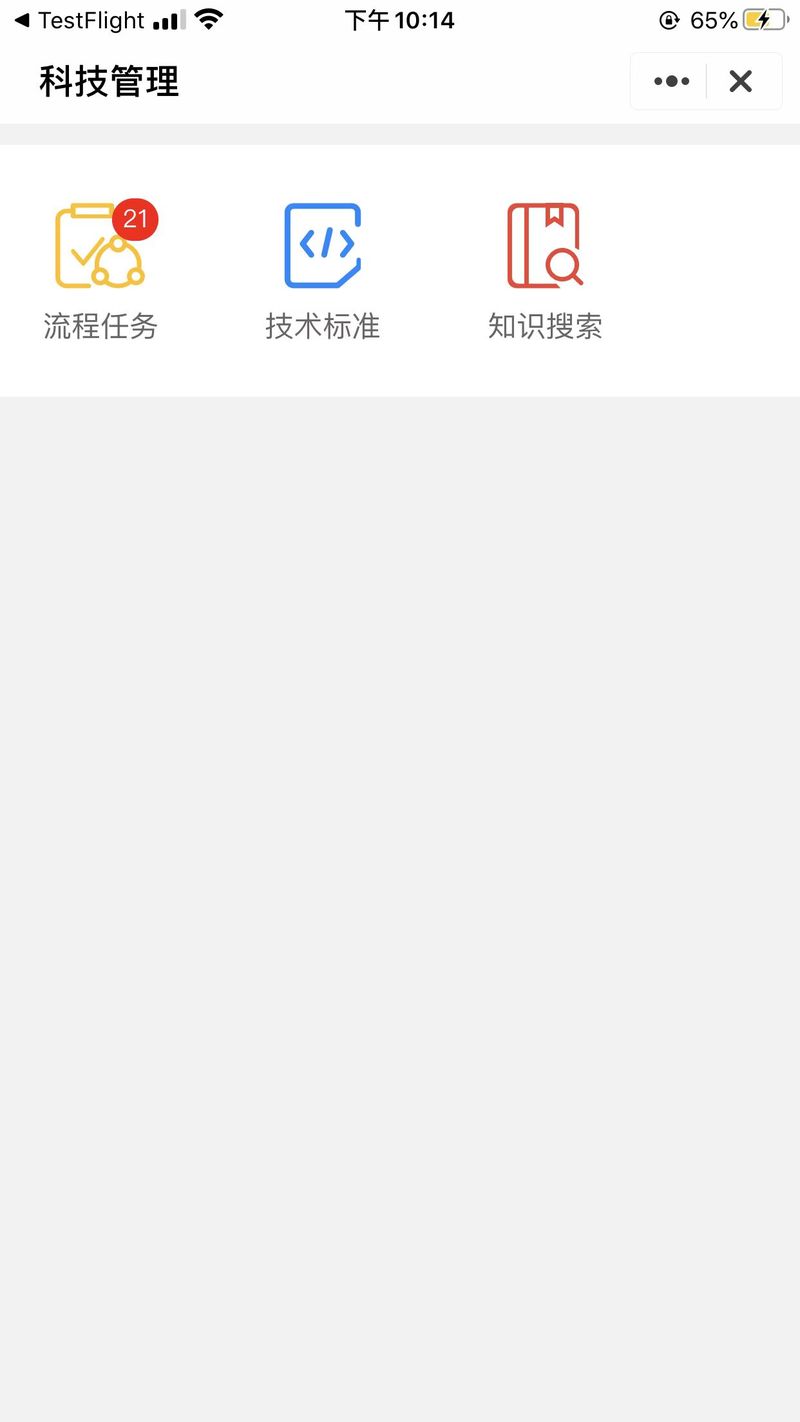Image resolution: width=800 pixels, height=1422 pixels.
Task: Open the three-dot more options menu
Action: pyautogui.click(x=671, y=81)
